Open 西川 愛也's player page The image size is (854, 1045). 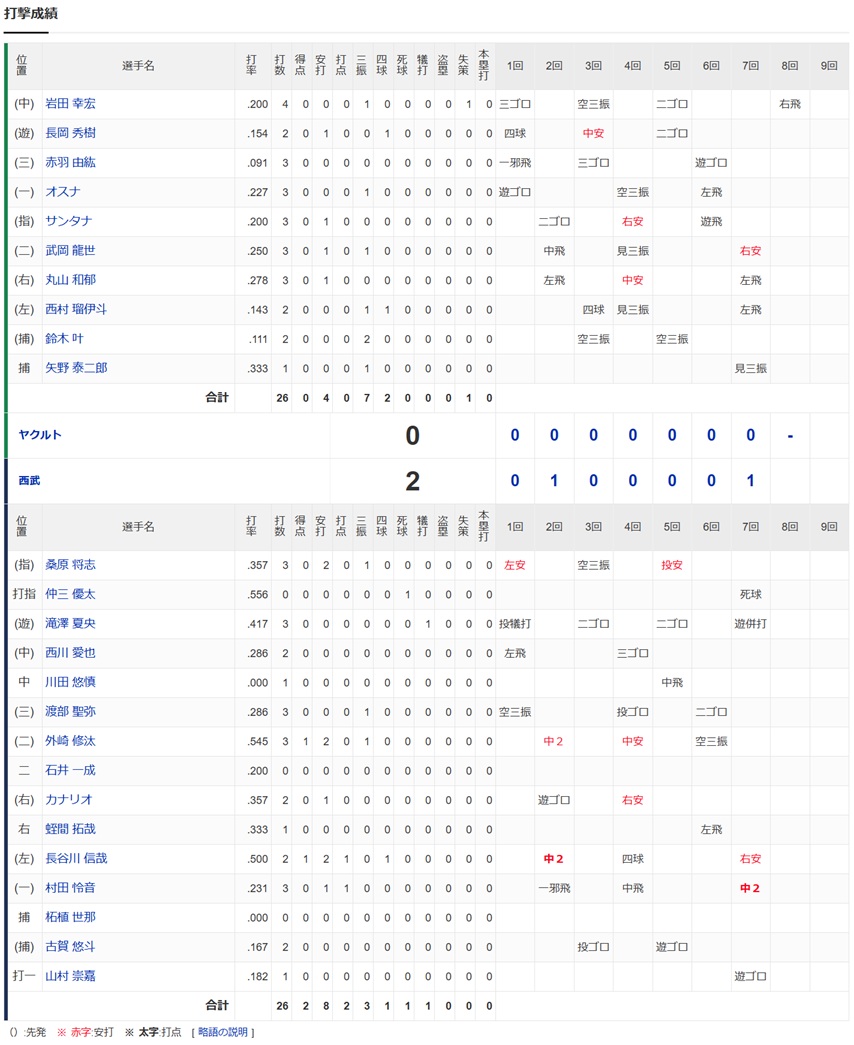(70, 653)
